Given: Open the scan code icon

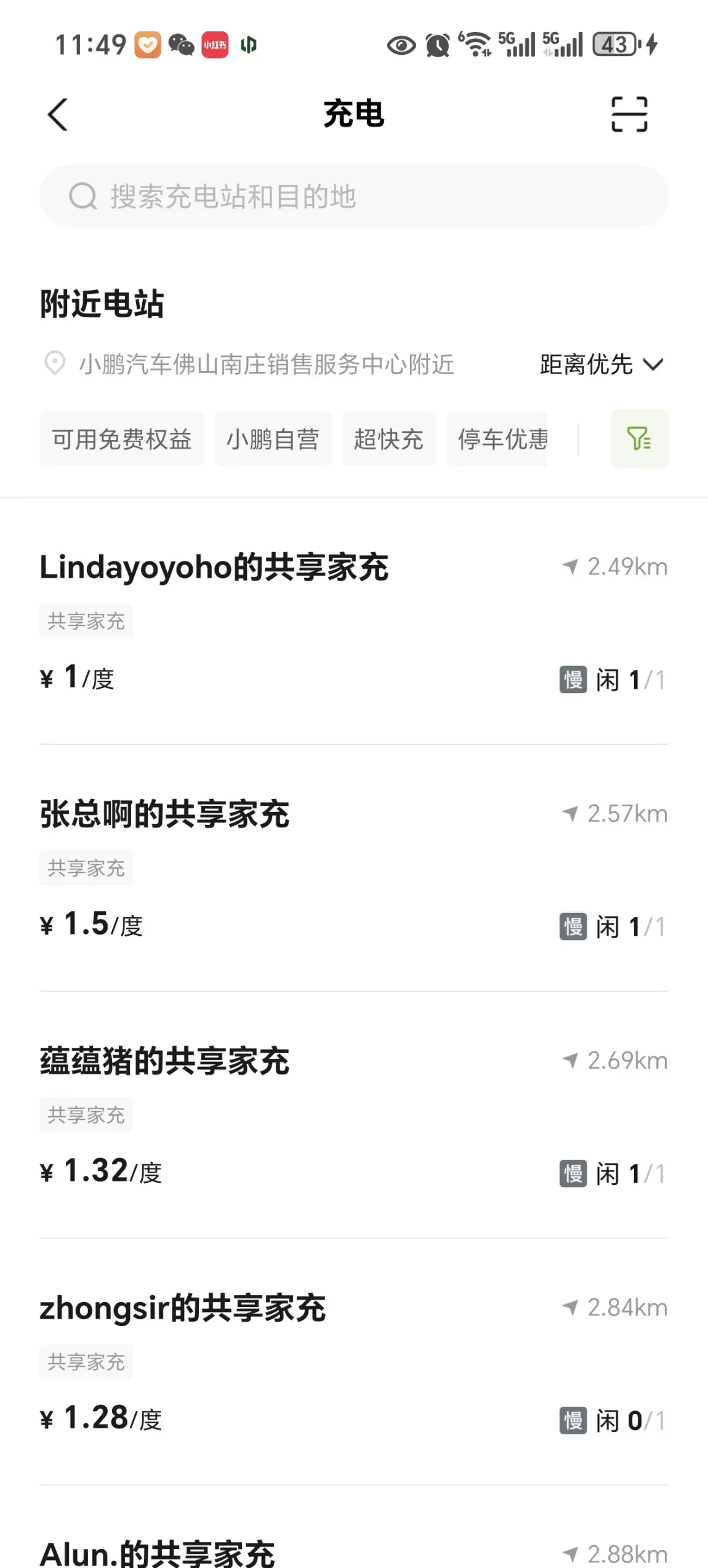Looking at the screenshot, I should click(629, 114).
